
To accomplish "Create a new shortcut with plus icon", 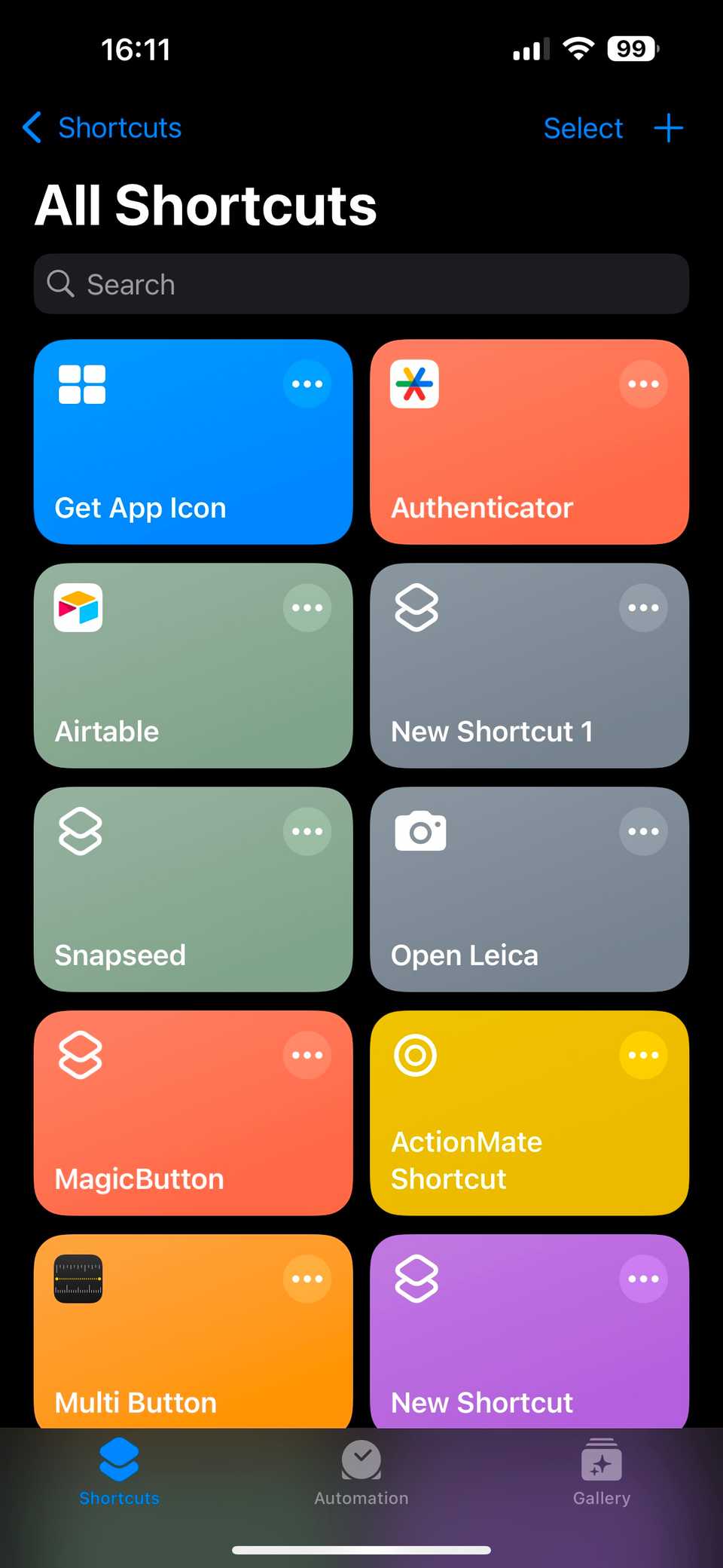I will [668, 128].
